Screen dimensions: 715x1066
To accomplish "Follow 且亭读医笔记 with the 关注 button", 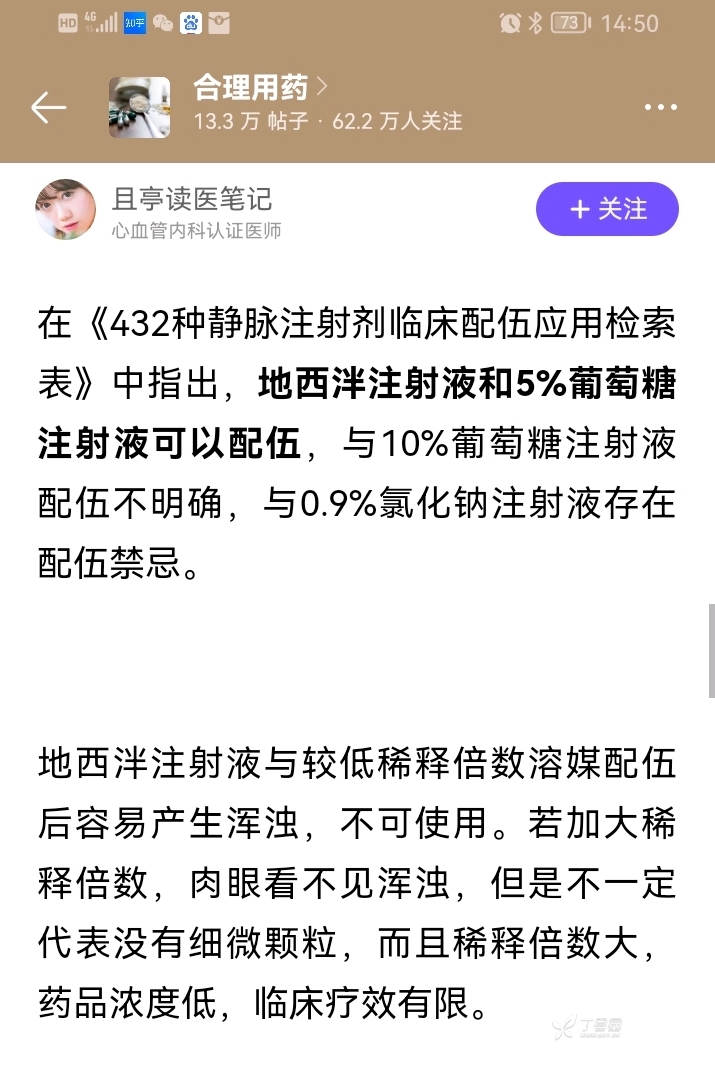I will coord(607,209).
